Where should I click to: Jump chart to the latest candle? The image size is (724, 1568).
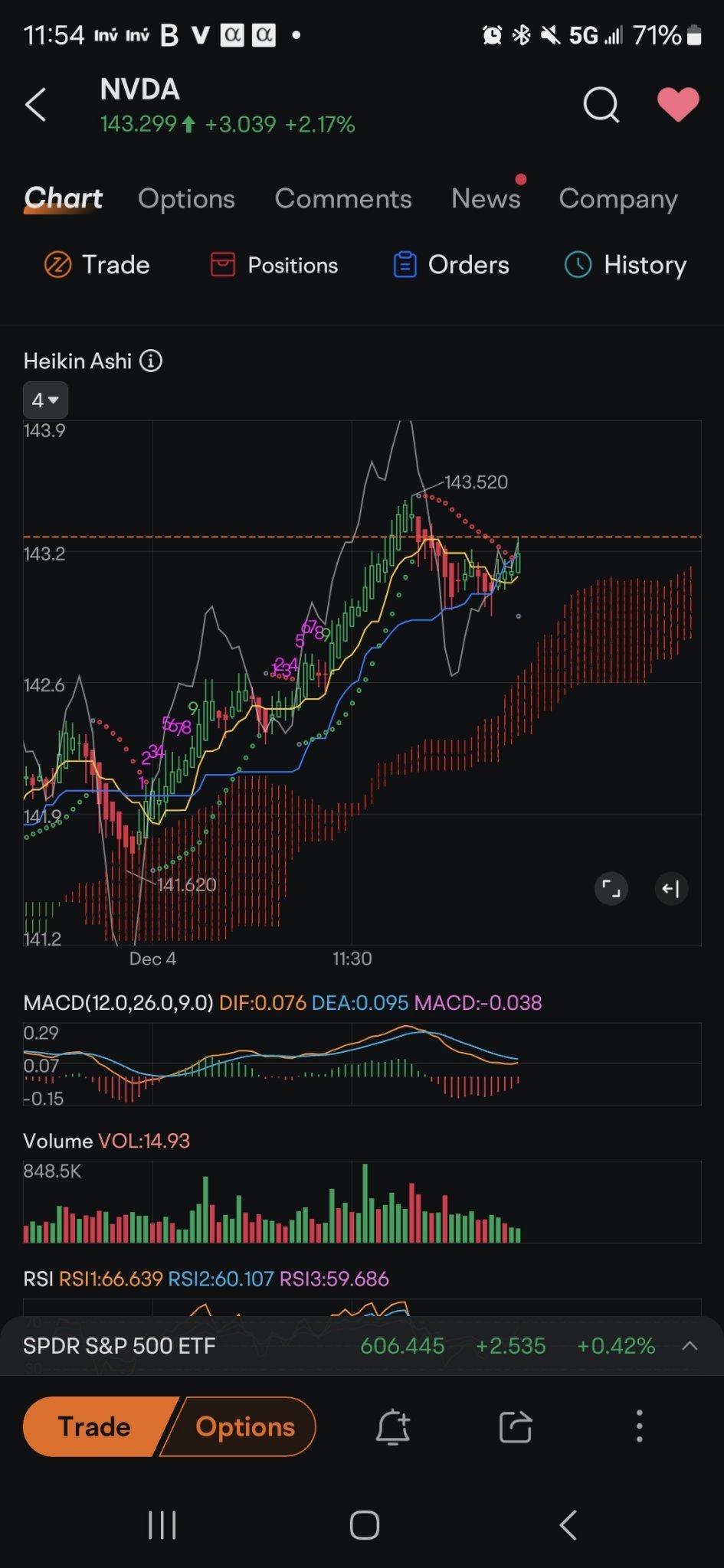click(x=671, y=888)
